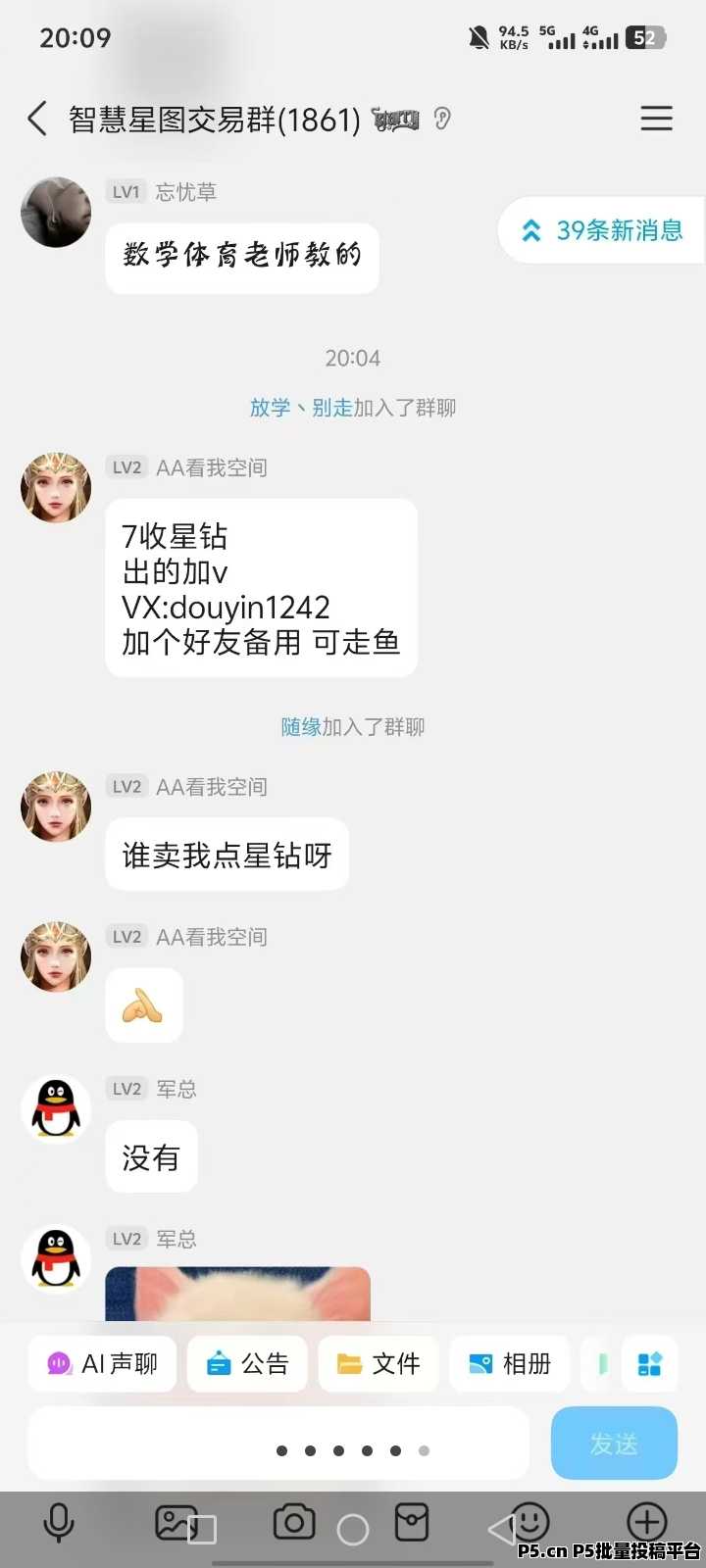Viewport: 706px width, 1568px height.
Task: Open the image gallery picker icon
Action: coord(176,1523)
